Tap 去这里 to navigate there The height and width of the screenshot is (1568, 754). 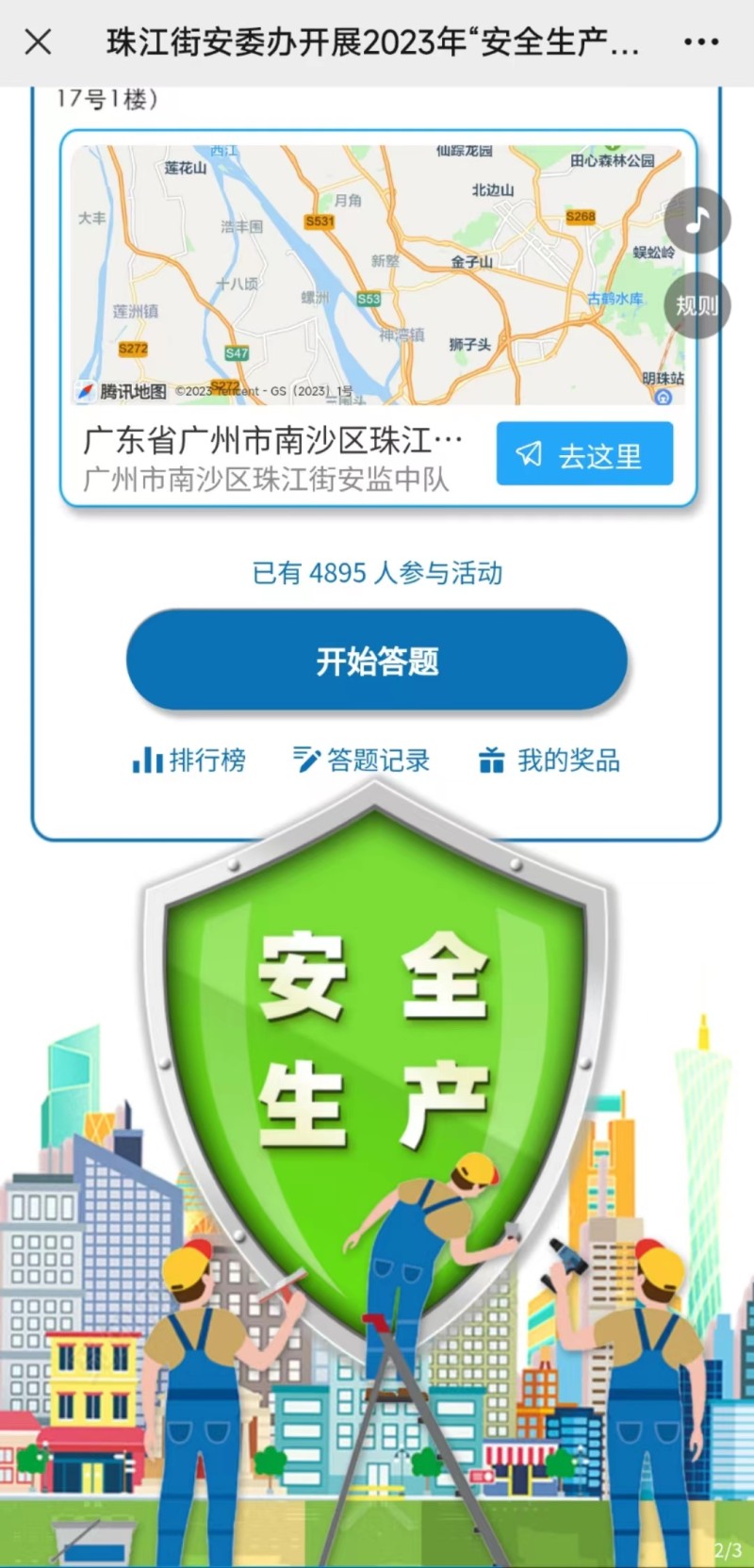pos(584,455)
